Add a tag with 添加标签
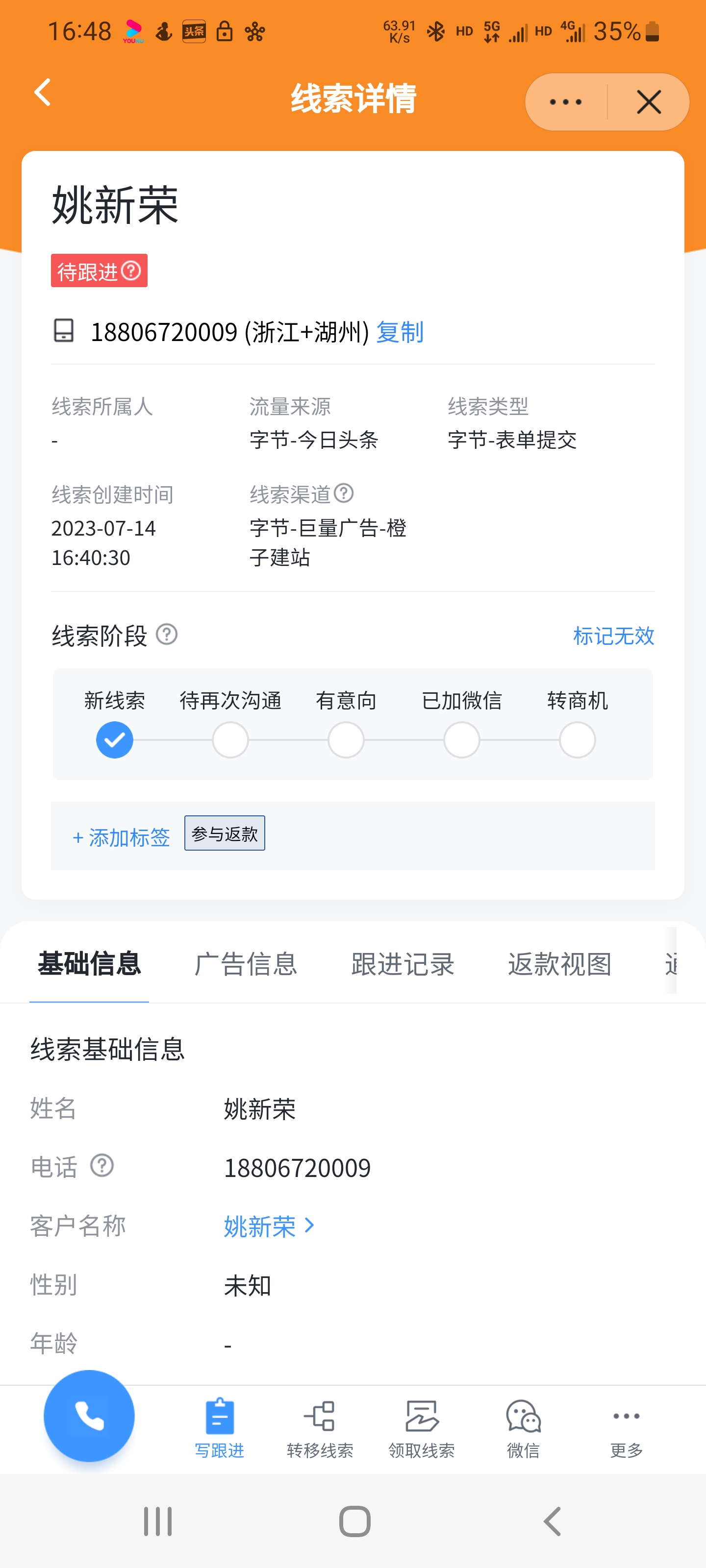The width and height of the screenshot is (706, 1568). pos(121,837)
